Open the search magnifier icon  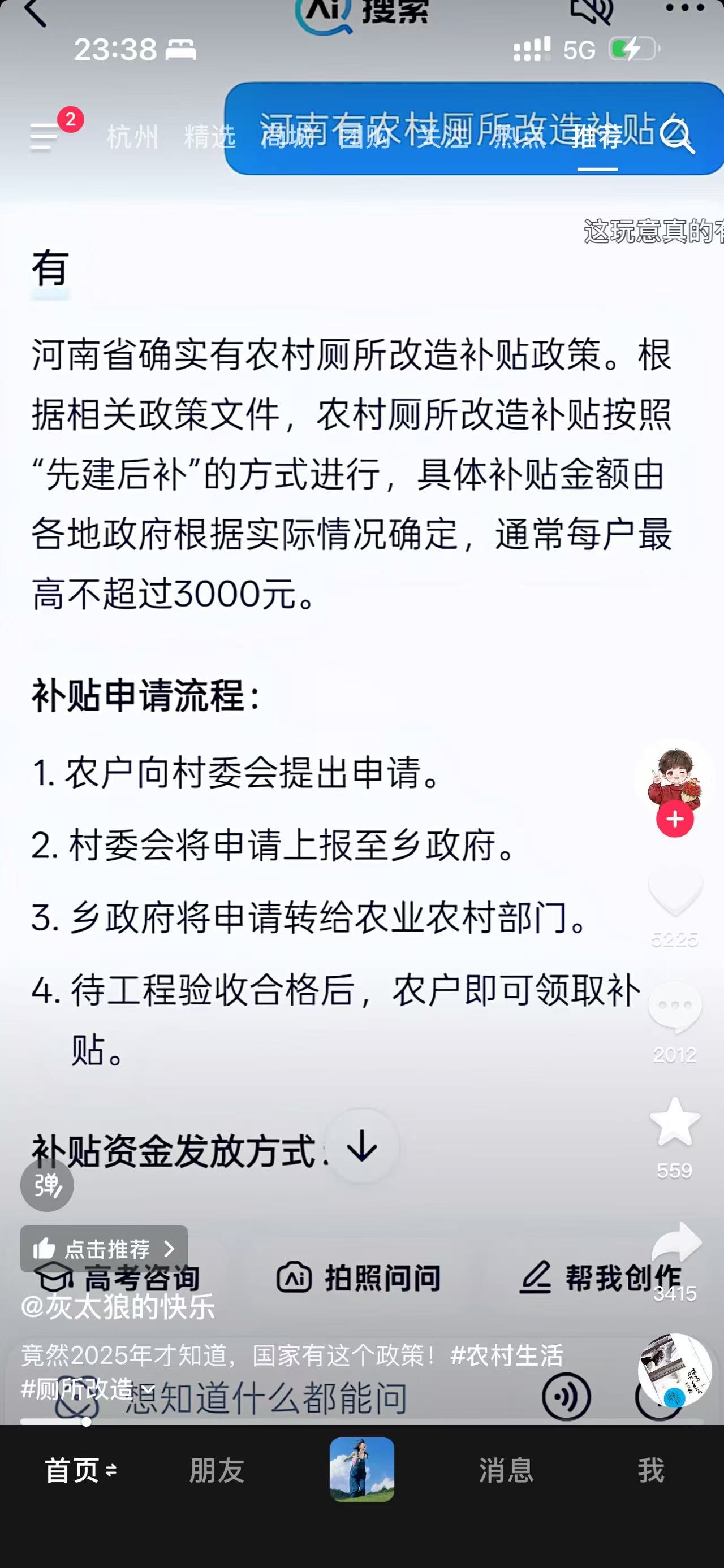tap(677, 135)
